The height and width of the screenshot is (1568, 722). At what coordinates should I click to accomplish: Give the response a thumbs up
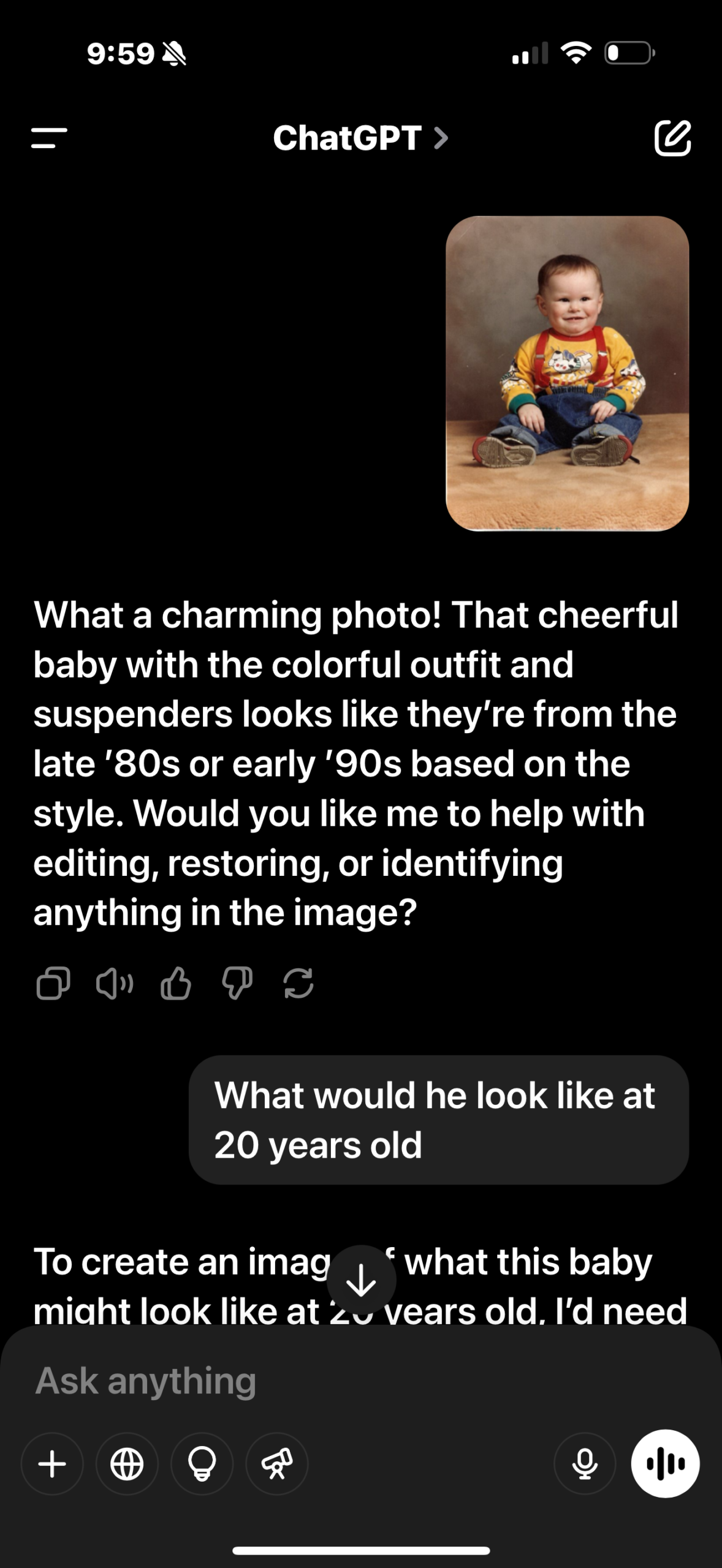(x=176, y=984)
